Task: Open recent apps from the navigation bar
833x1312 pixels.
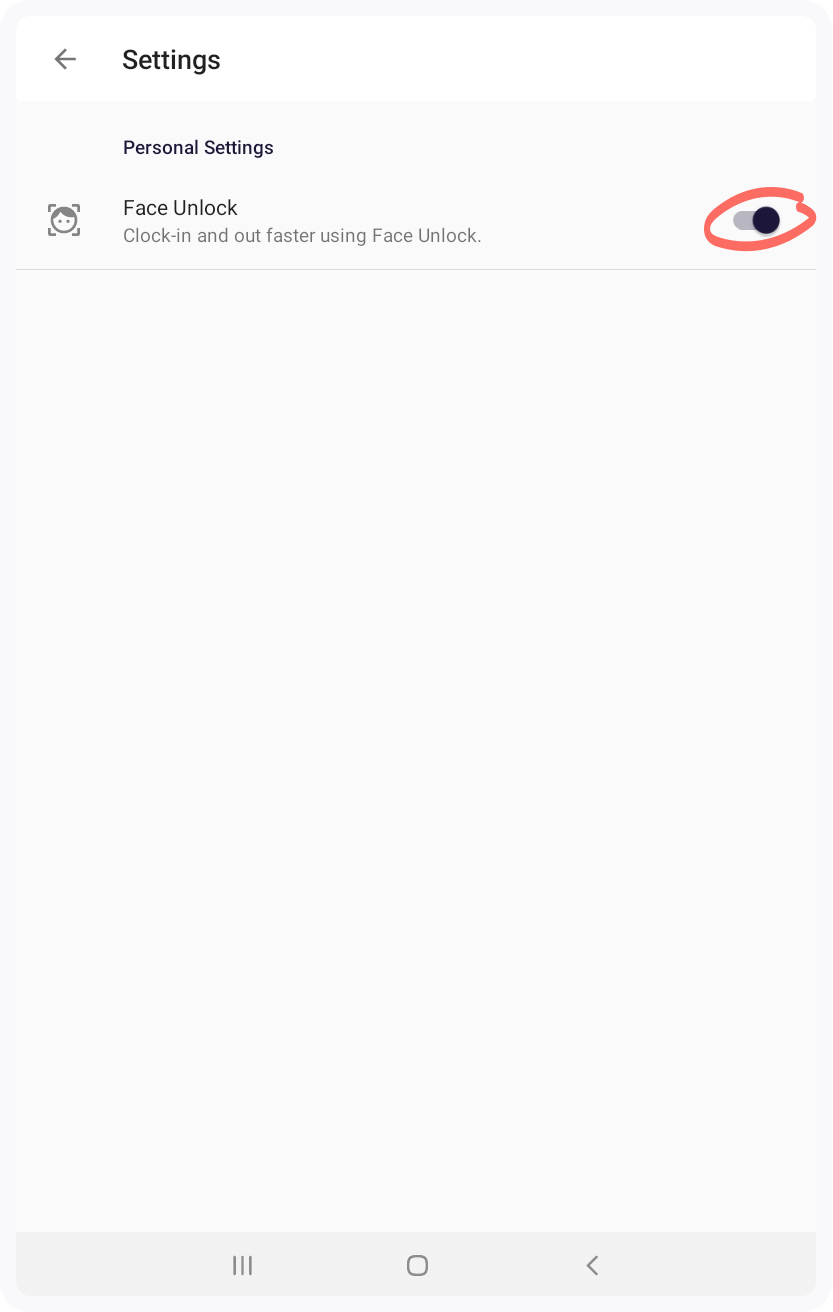Action: click(x=242, y=1264)
